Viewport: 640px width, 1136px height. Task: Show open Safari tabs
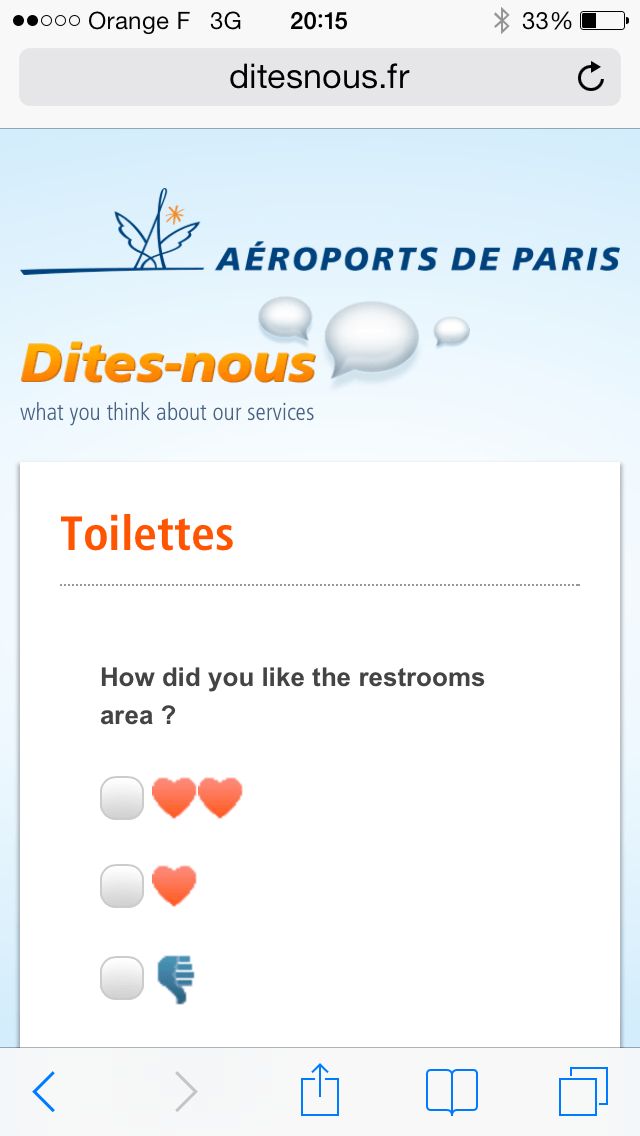583,1091
